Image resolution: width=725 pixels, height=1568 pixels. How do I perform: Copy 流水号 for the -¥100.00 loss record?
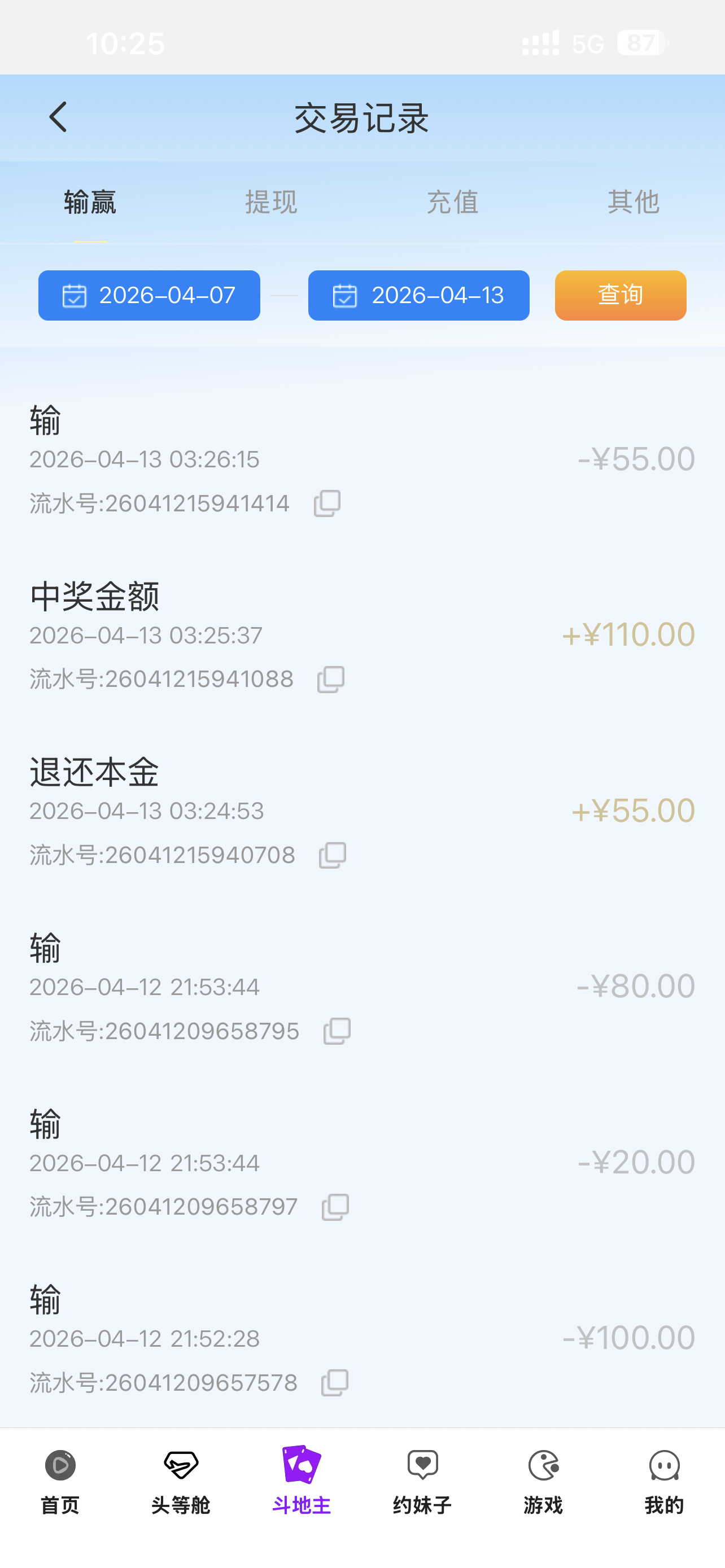[x=334, y=1382]
